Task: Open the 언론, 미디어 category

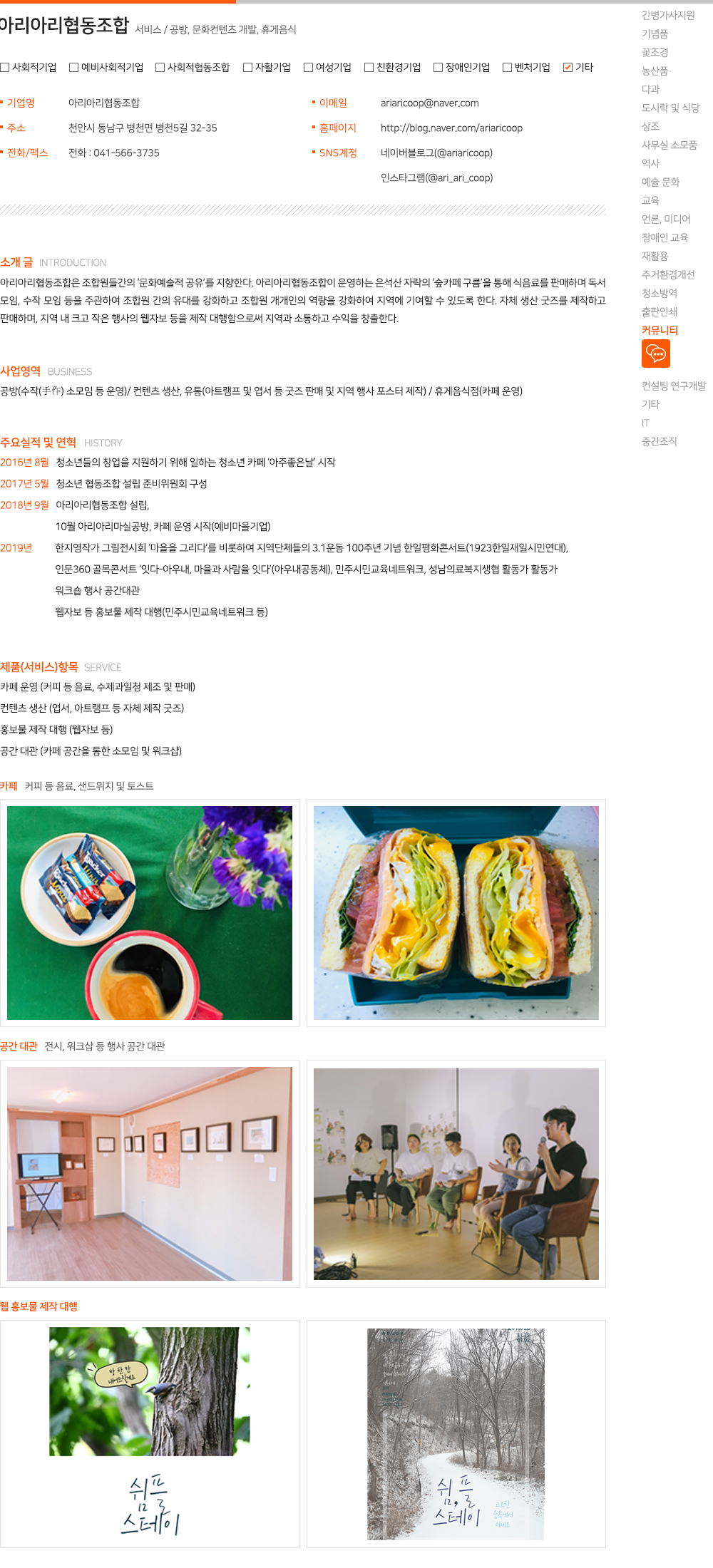Action: tap(666, 219)
